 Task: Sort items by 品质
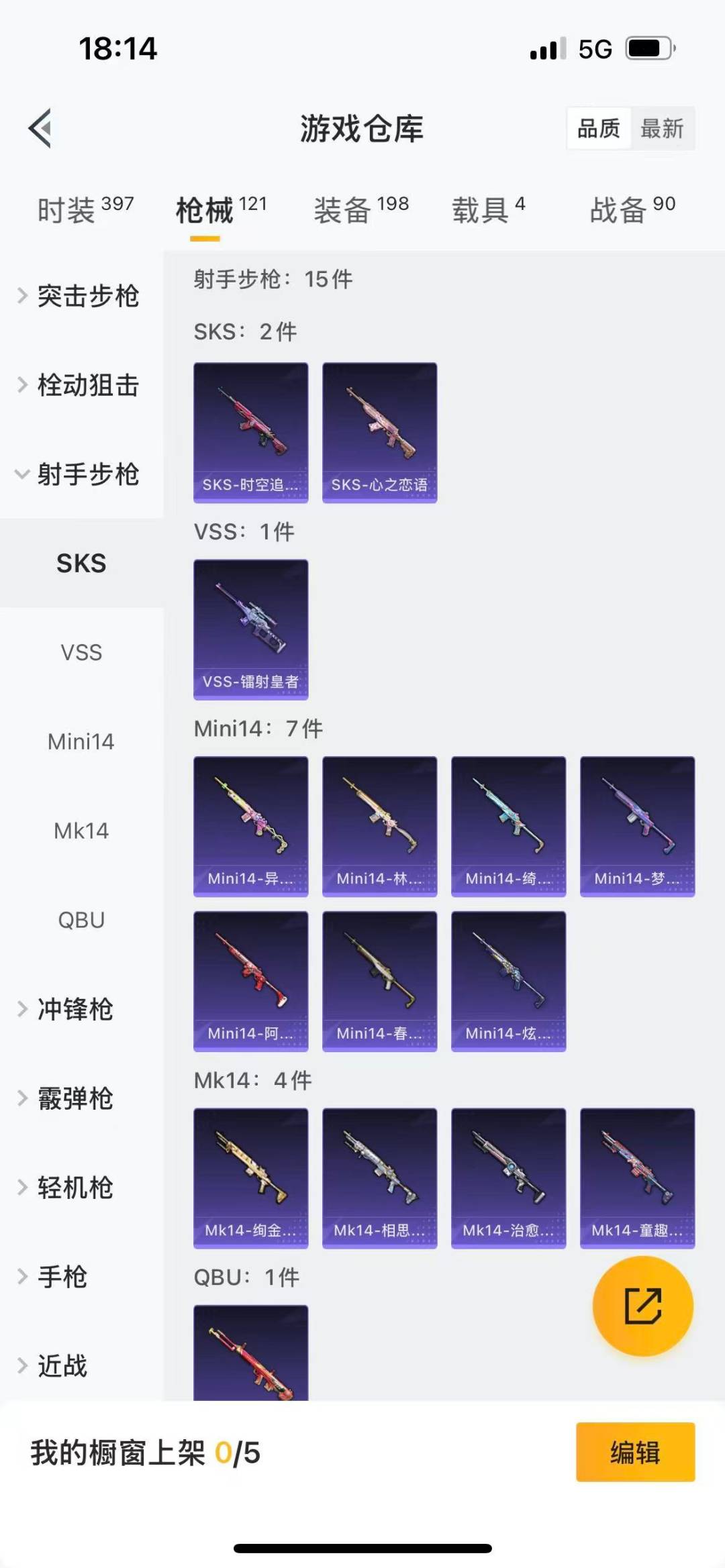(599, 128)
